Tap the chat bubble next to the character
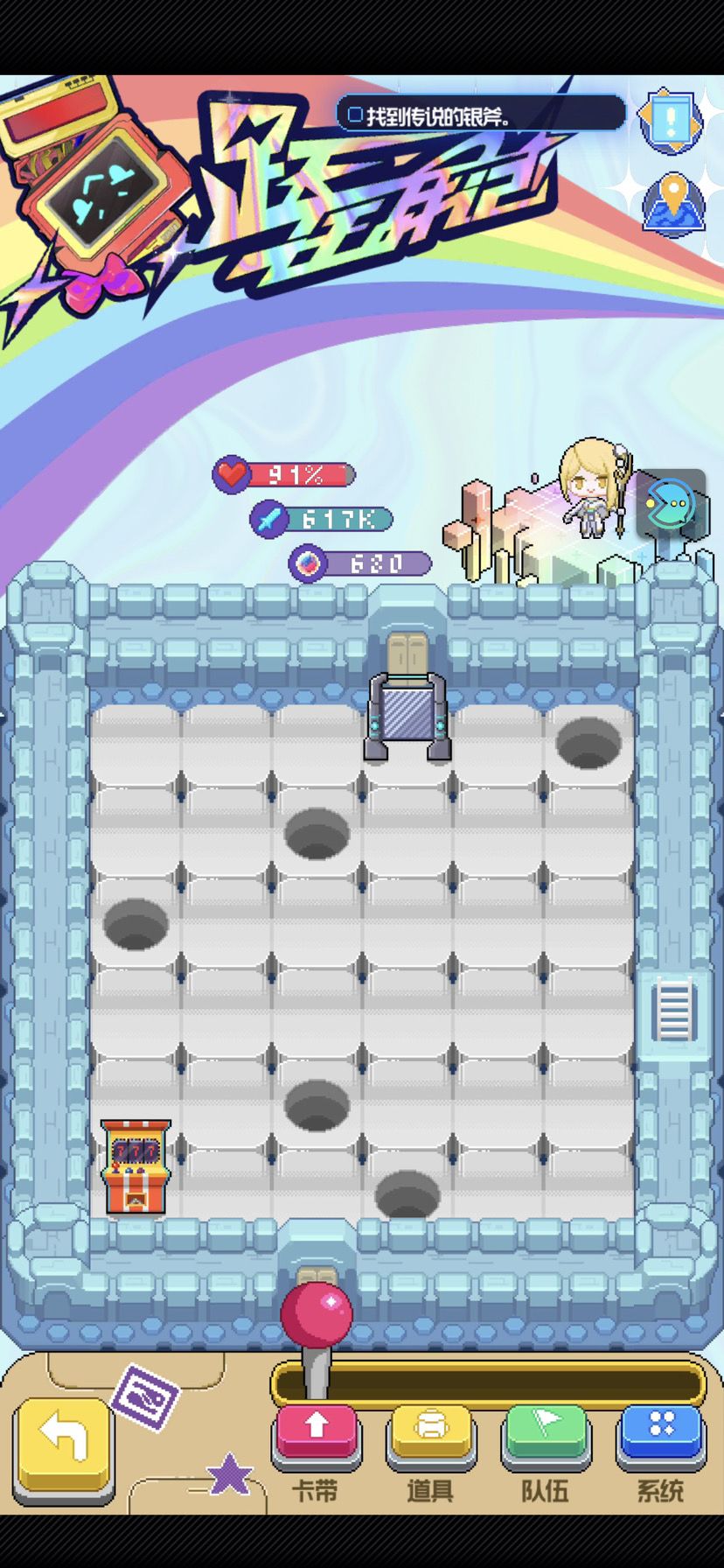 pos(672,506)
